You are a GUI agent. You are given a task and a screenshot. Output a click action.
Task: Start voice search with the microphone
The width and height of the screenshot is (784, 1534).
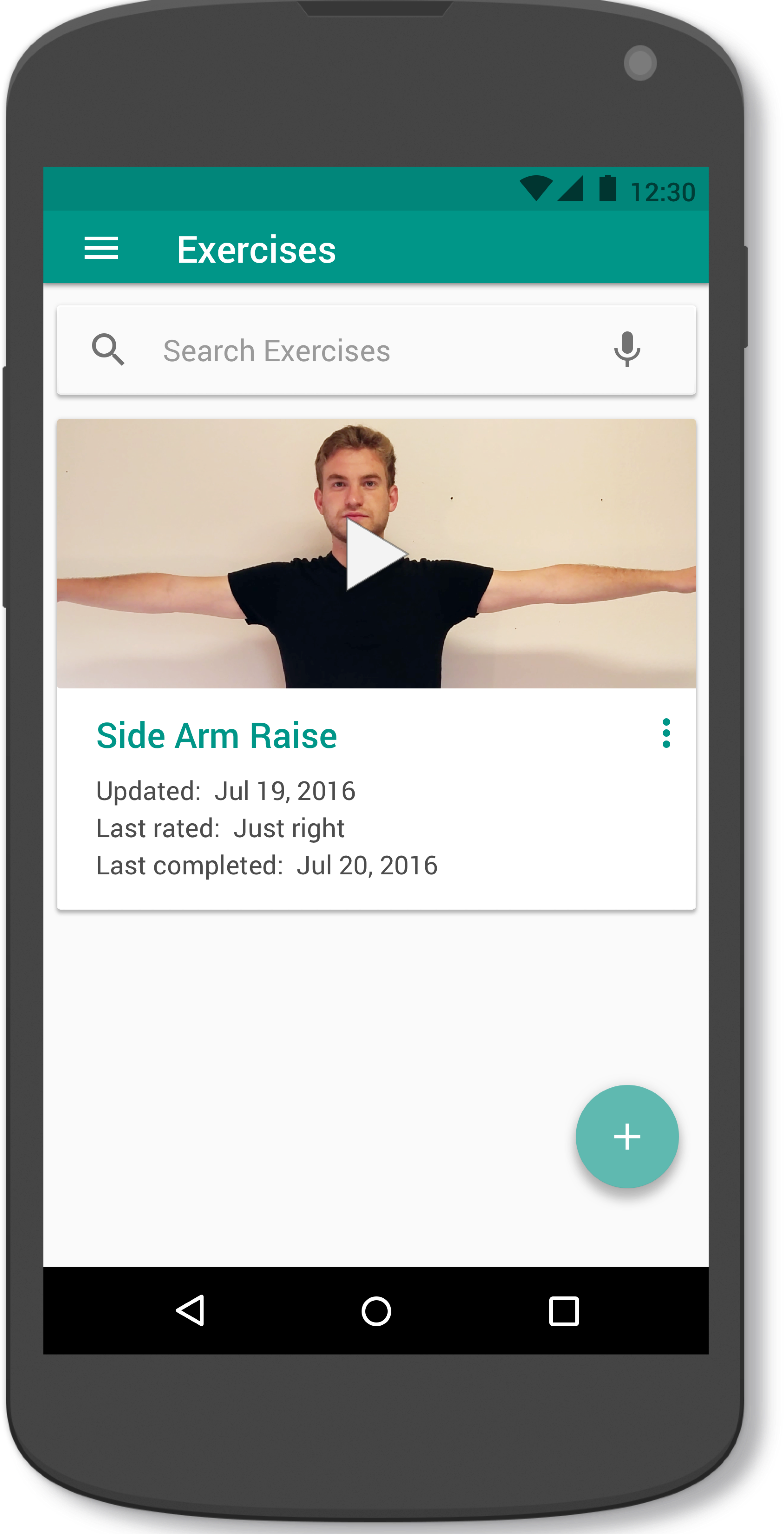[627, 350]
